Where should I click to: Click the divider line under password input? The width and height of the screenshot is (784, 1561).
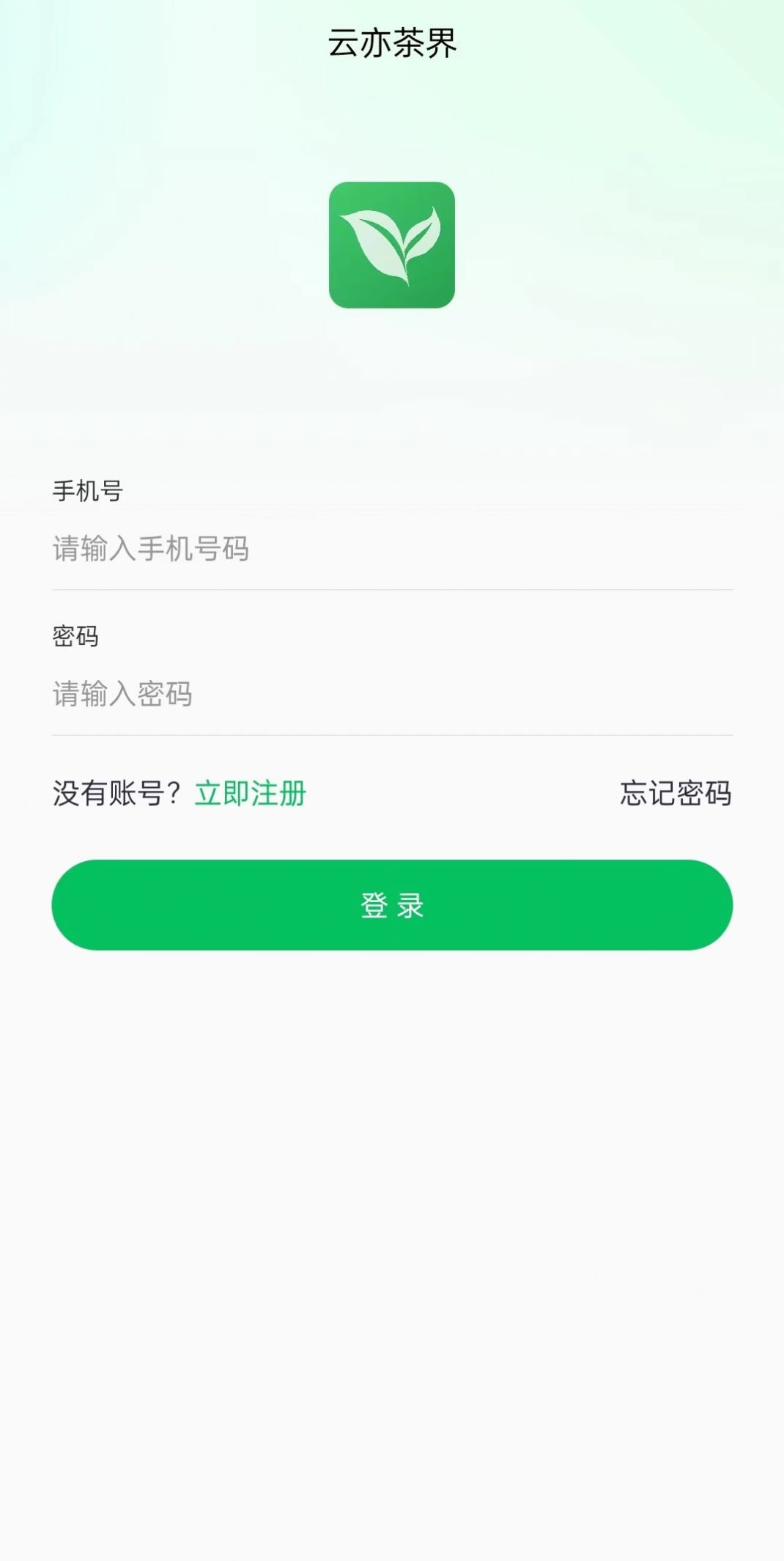click(x=391, y=733)
